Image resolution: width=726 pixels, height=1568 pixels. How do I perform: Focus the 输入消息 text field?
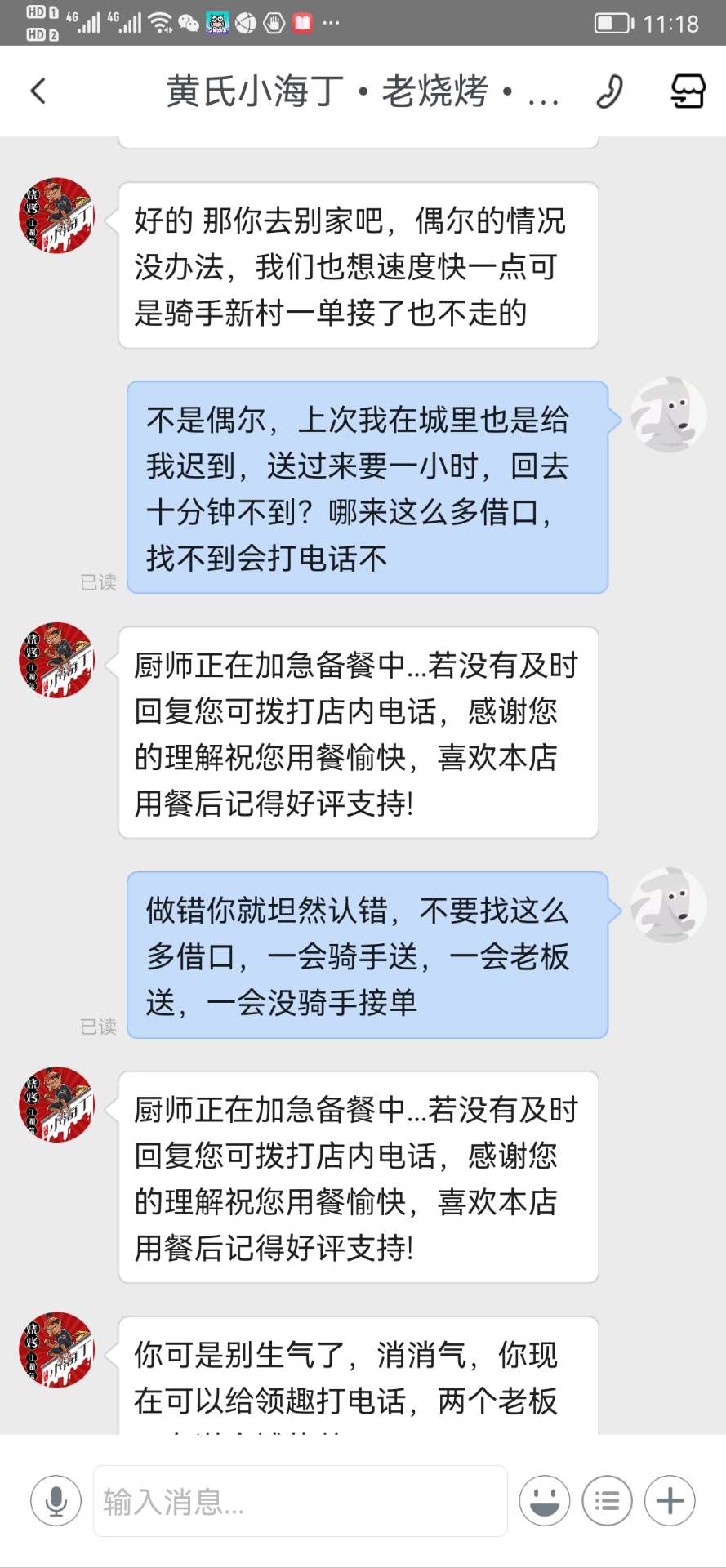click(x=300, y=1500)
